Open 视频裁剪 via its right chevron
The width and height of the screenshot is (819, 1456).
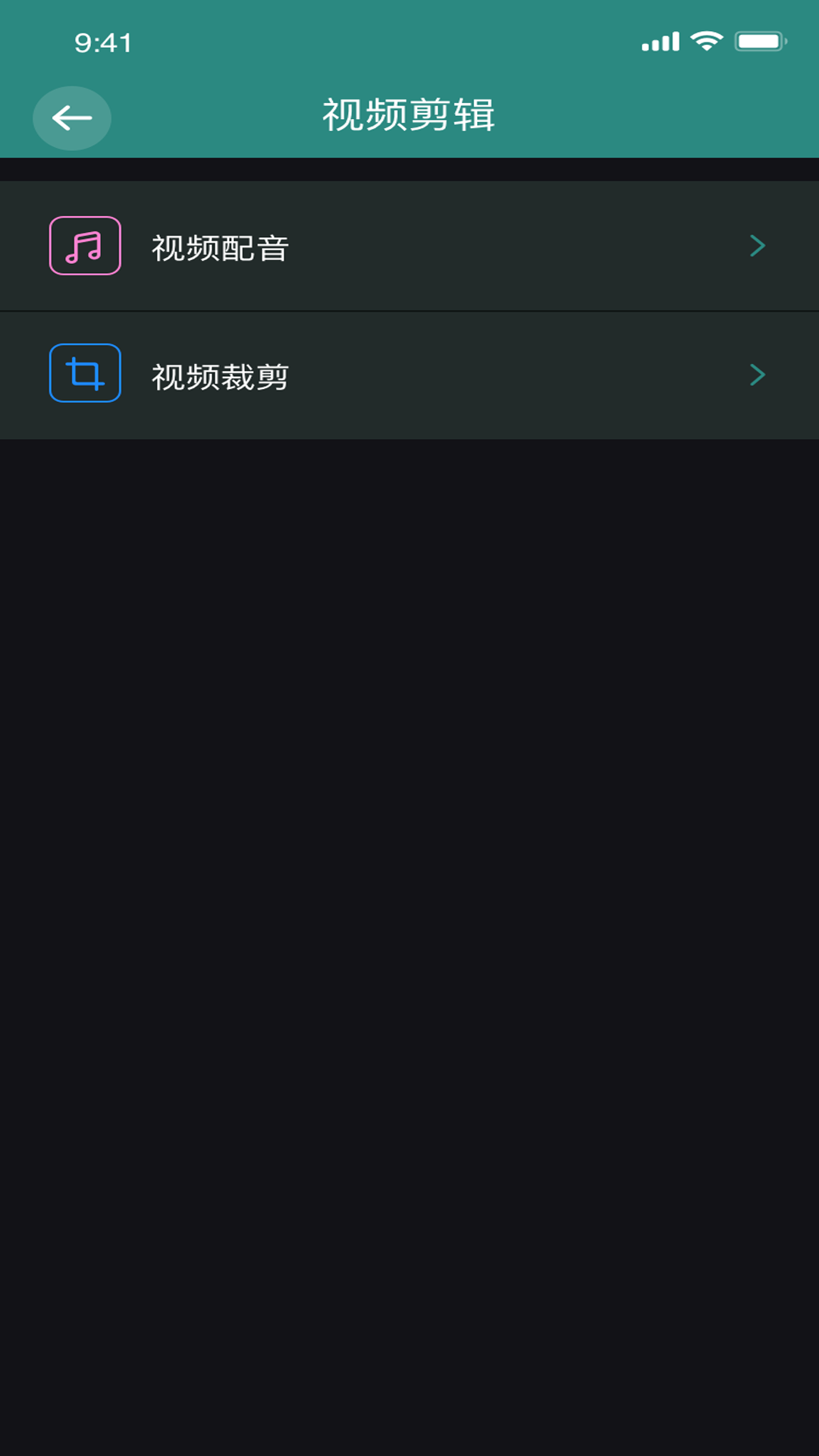(x=756, y=375)
